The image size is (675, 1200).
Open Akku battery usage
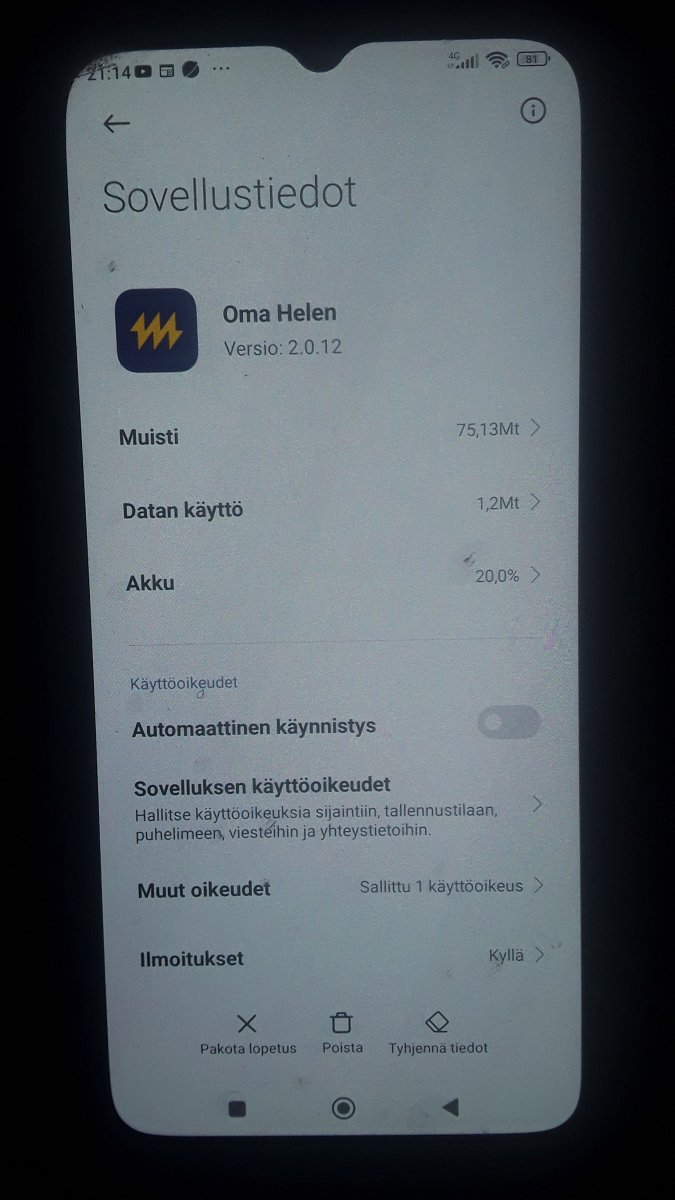pos(330,579)
